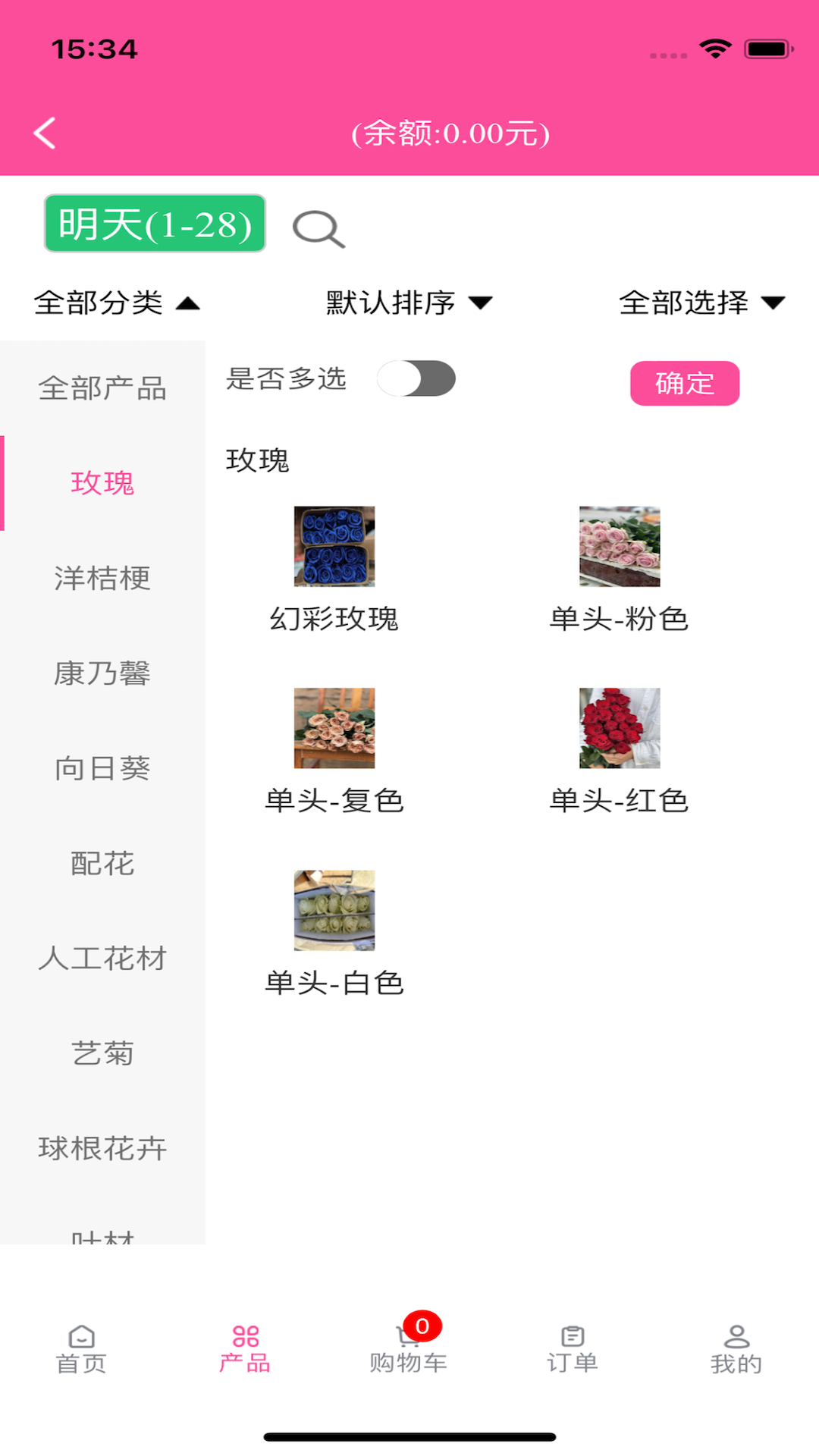Expand the 全部选择 dropdown

coord(701,303)
